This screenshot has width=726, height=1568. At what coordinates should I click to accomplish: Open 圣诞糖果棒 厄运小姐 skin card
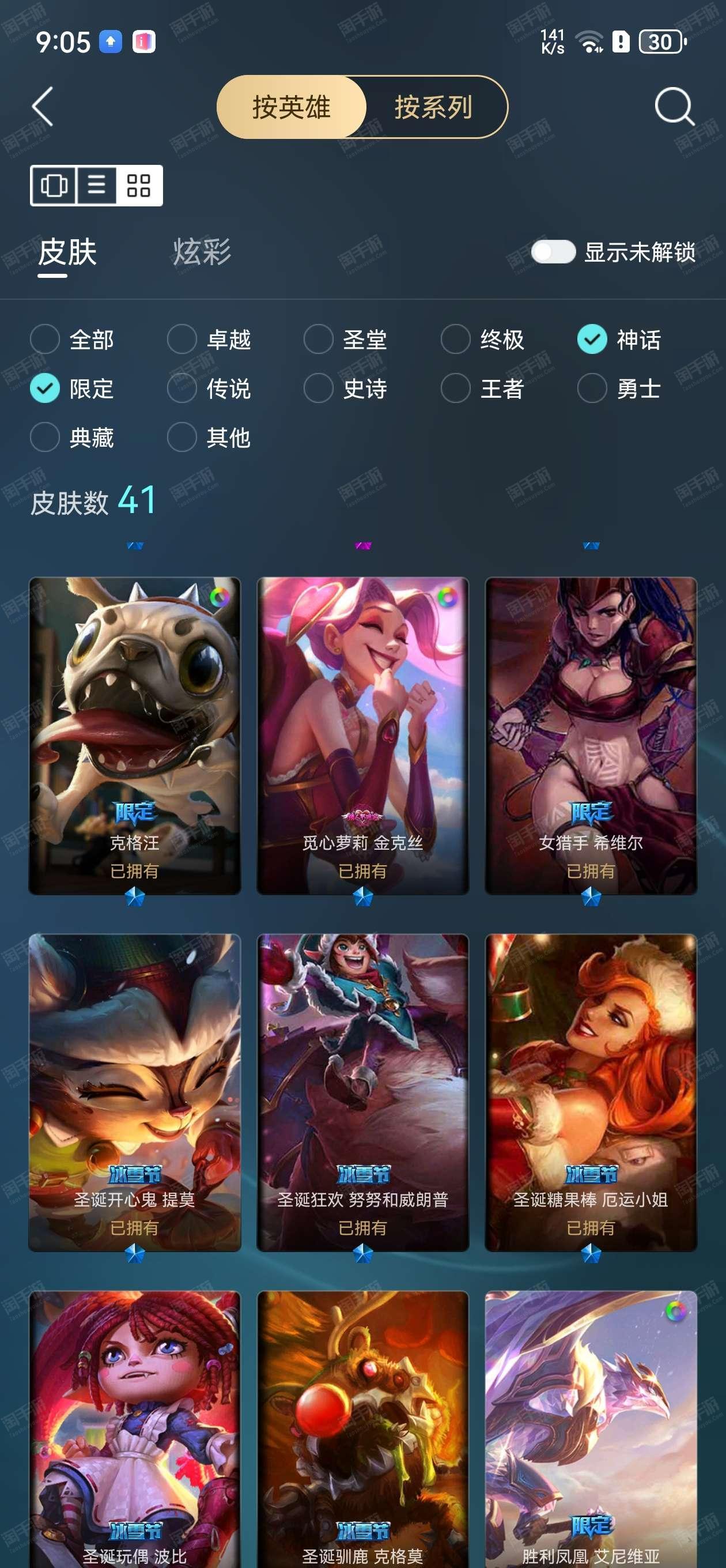pyautogui.click(x=591, y=1092)
